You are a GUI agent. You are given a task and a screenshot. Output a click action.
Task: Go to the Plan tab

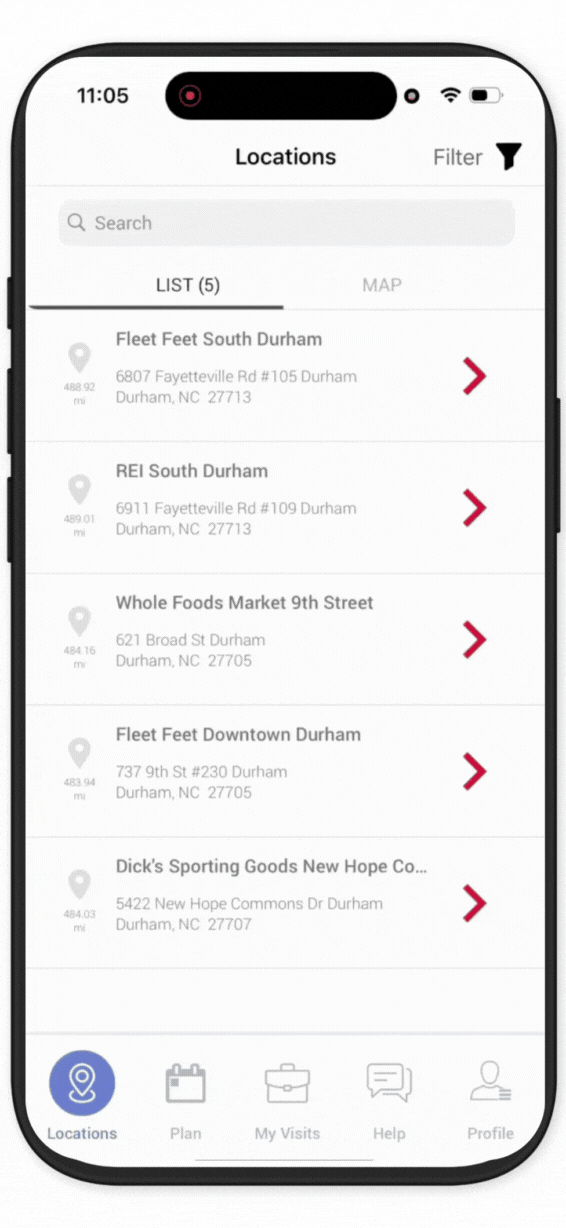tap(185, 1100)
